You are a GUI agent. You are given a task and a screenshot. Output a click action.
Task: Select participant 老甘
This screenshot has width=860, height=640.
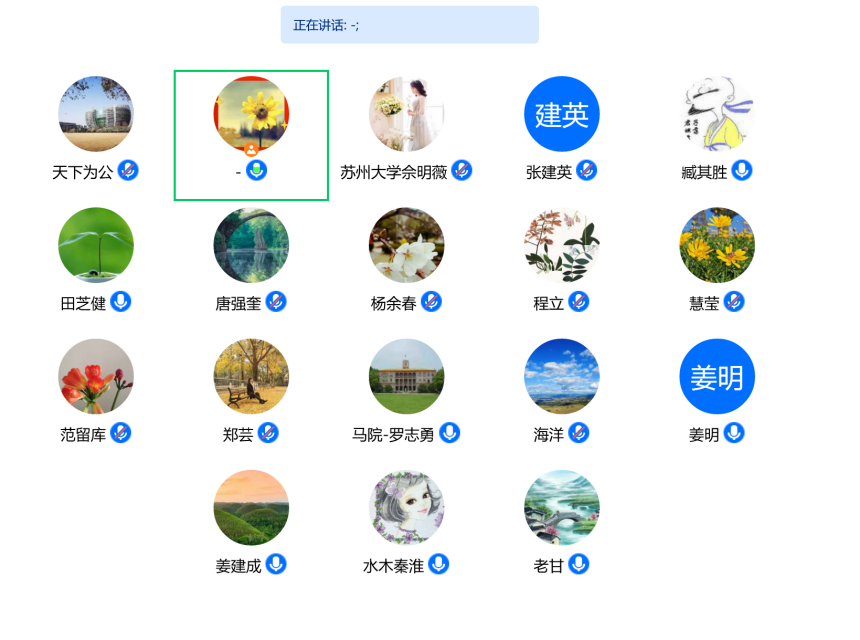coord(562,508)
